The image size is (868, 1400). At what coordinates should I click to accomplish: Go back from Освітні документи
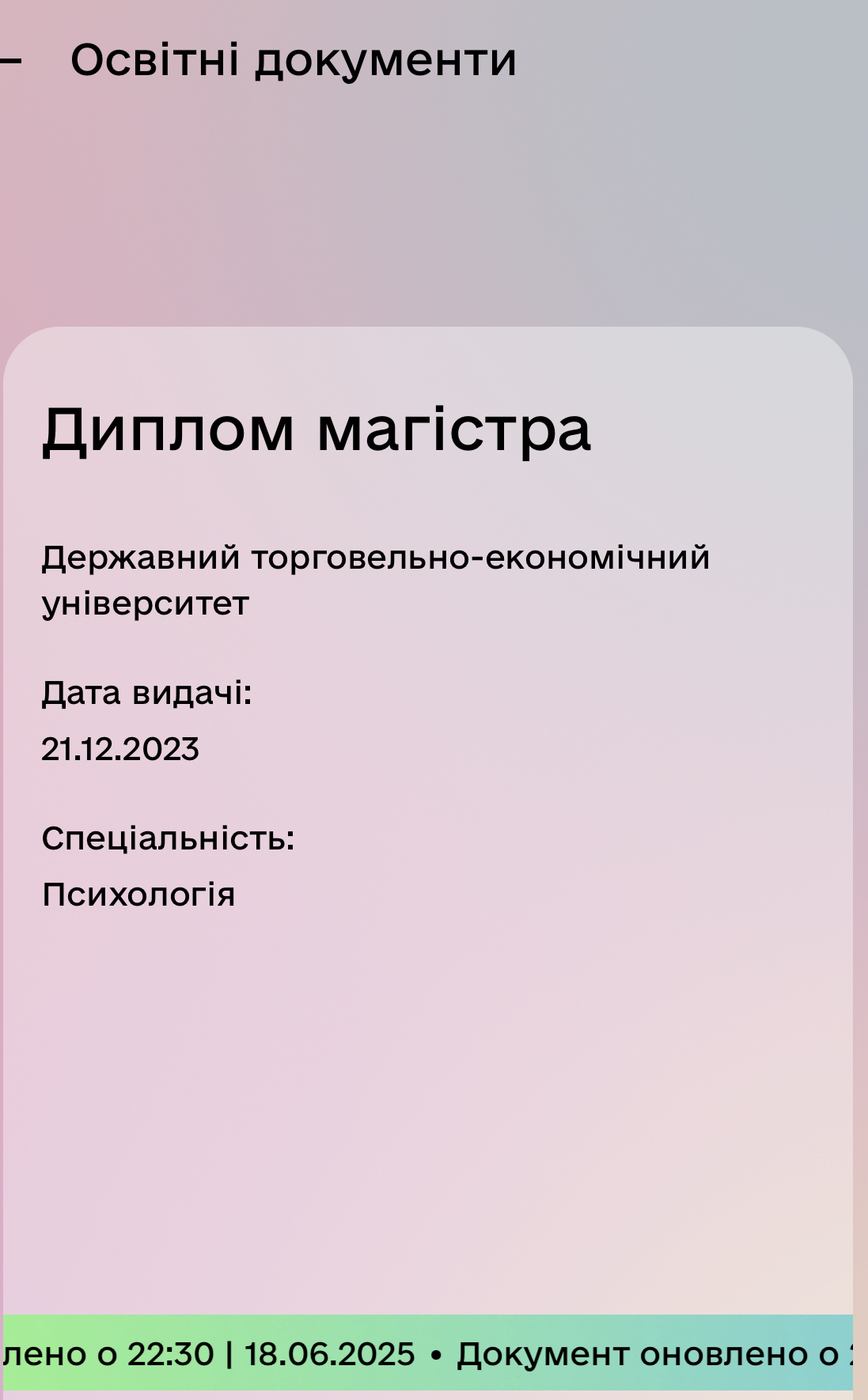9,60
